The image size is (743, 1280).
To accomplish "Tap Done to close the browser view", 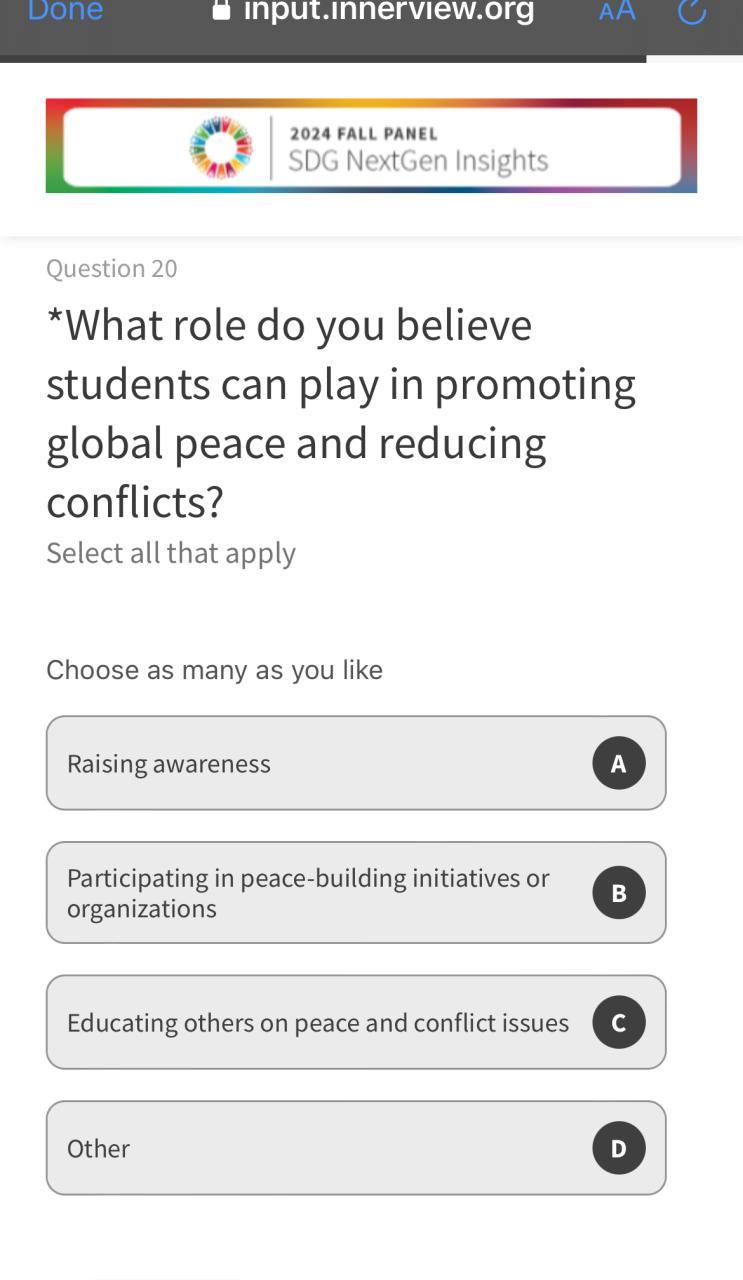I will (65, 10).
